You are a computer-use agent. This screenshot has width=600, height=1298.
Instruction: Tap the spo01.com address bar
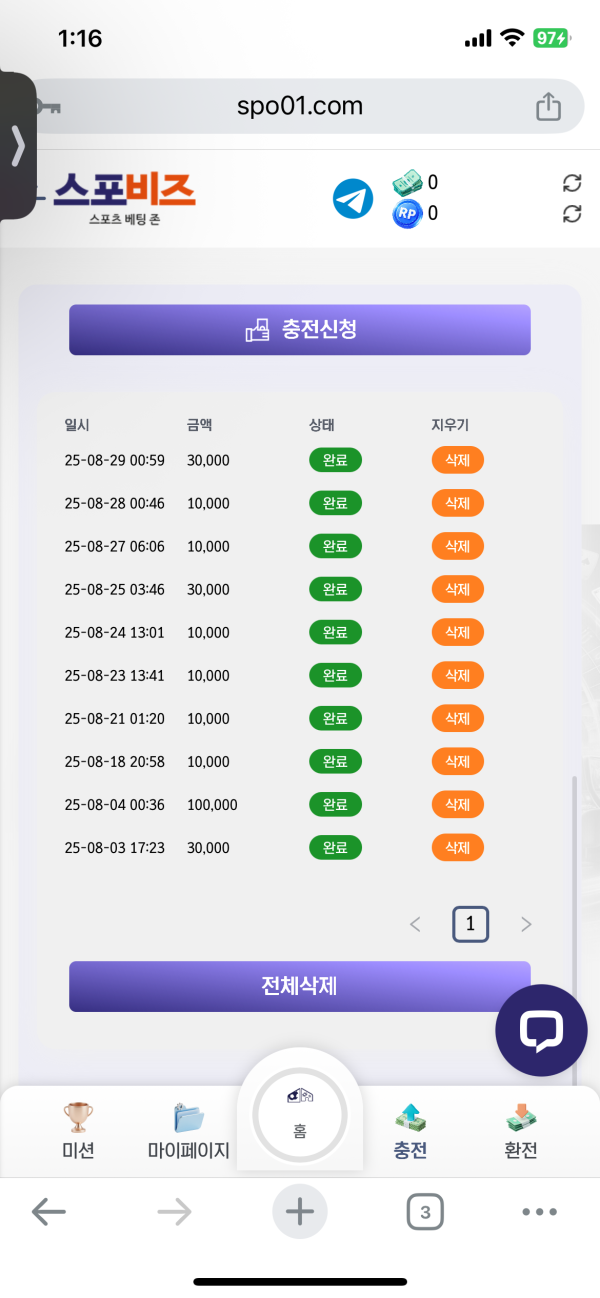(x=300, y=106)
